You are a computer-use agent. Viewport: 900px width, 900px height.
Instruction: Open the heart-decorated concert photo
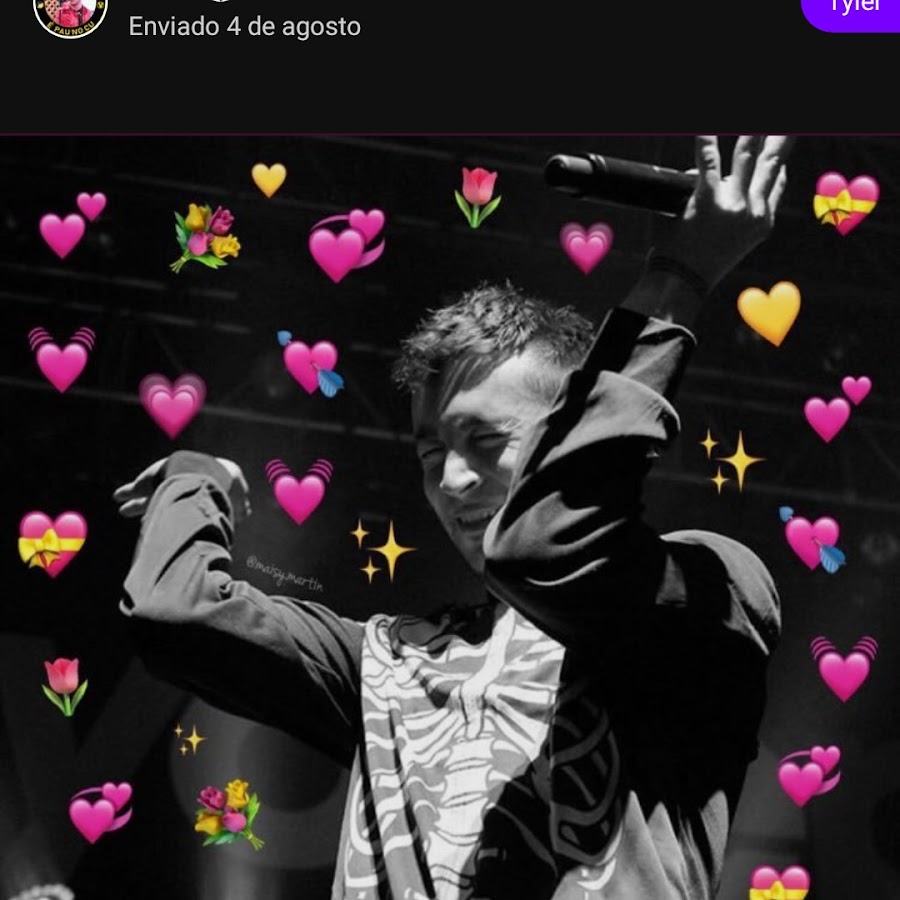point(450,518)
